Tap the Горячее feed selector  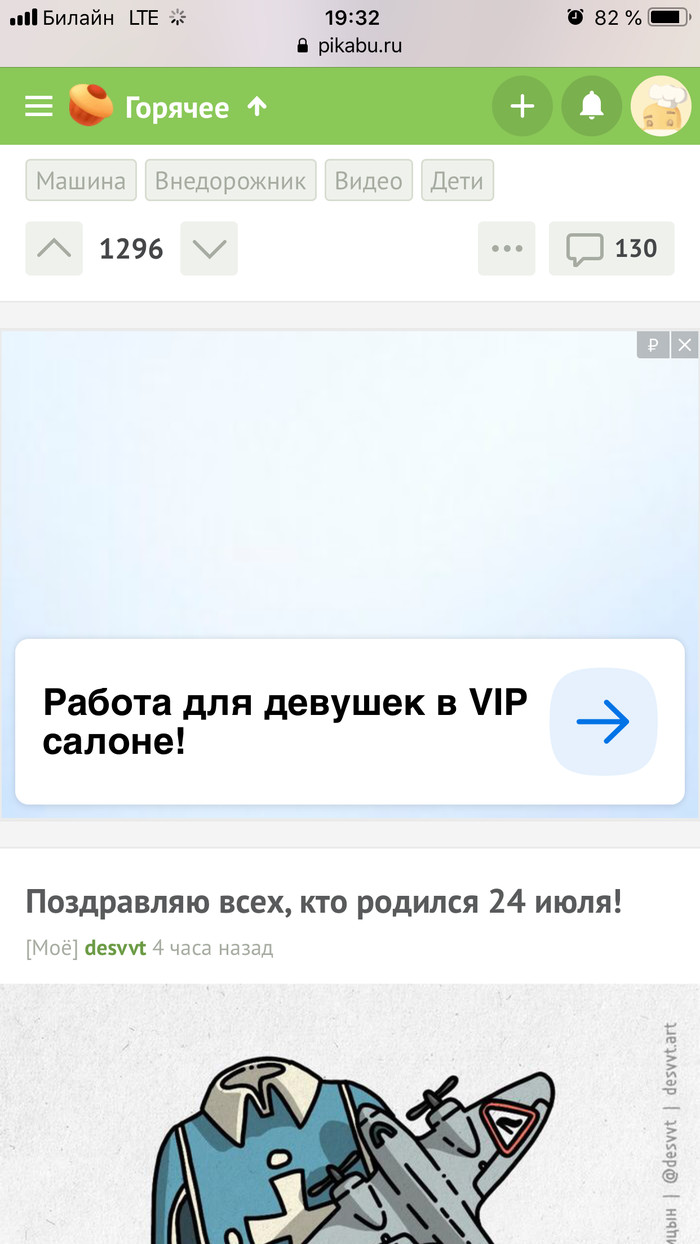click(x=177, y=107)
